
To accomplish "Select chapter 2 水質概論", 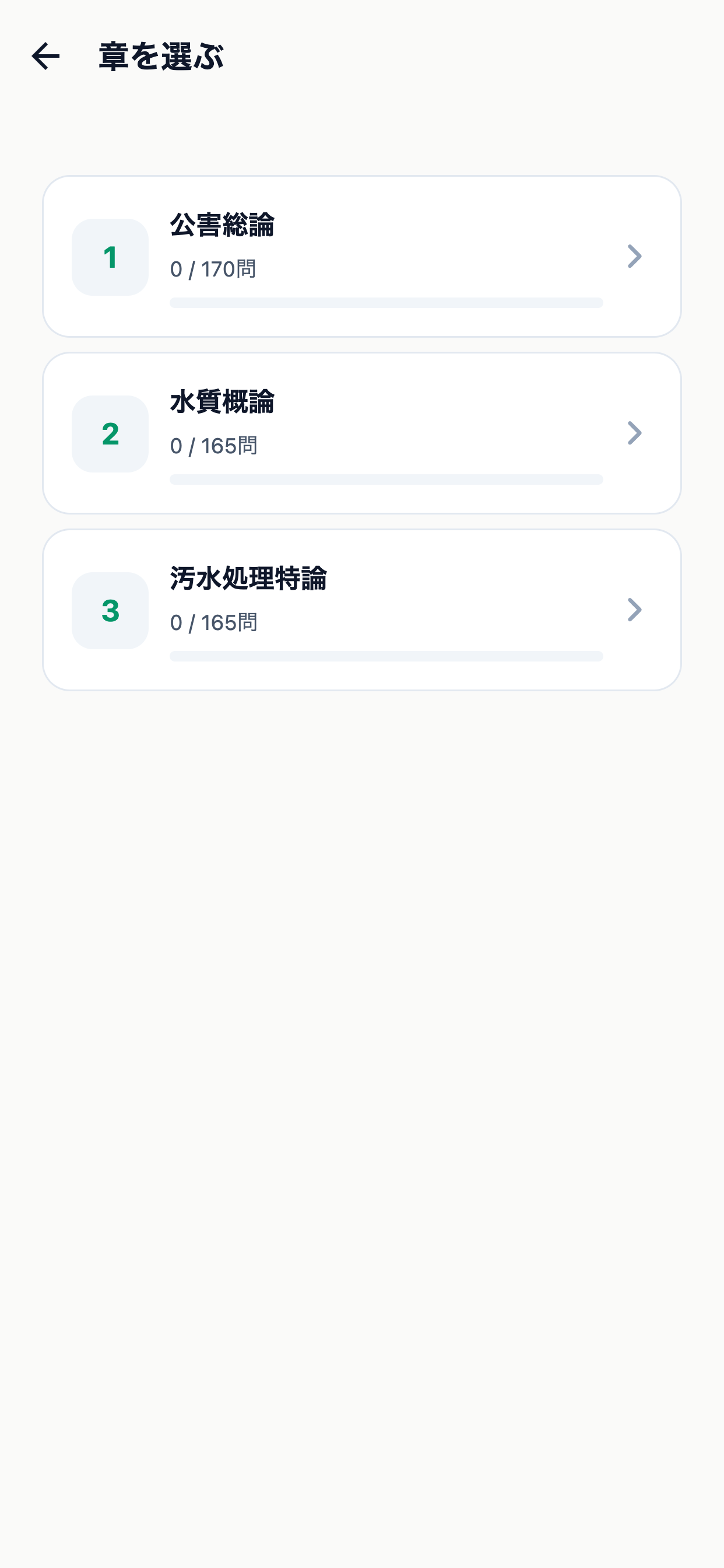I will coord(361,433).
